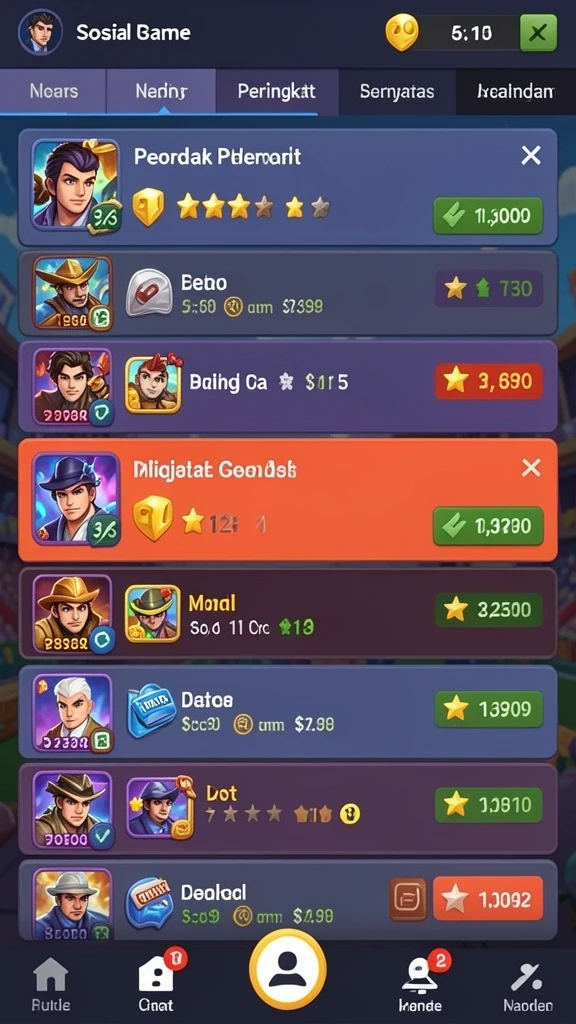Viewport: 576px width, 1024px height.
Task: Open the Senyatas tab
Action: (x=397, y=91)
